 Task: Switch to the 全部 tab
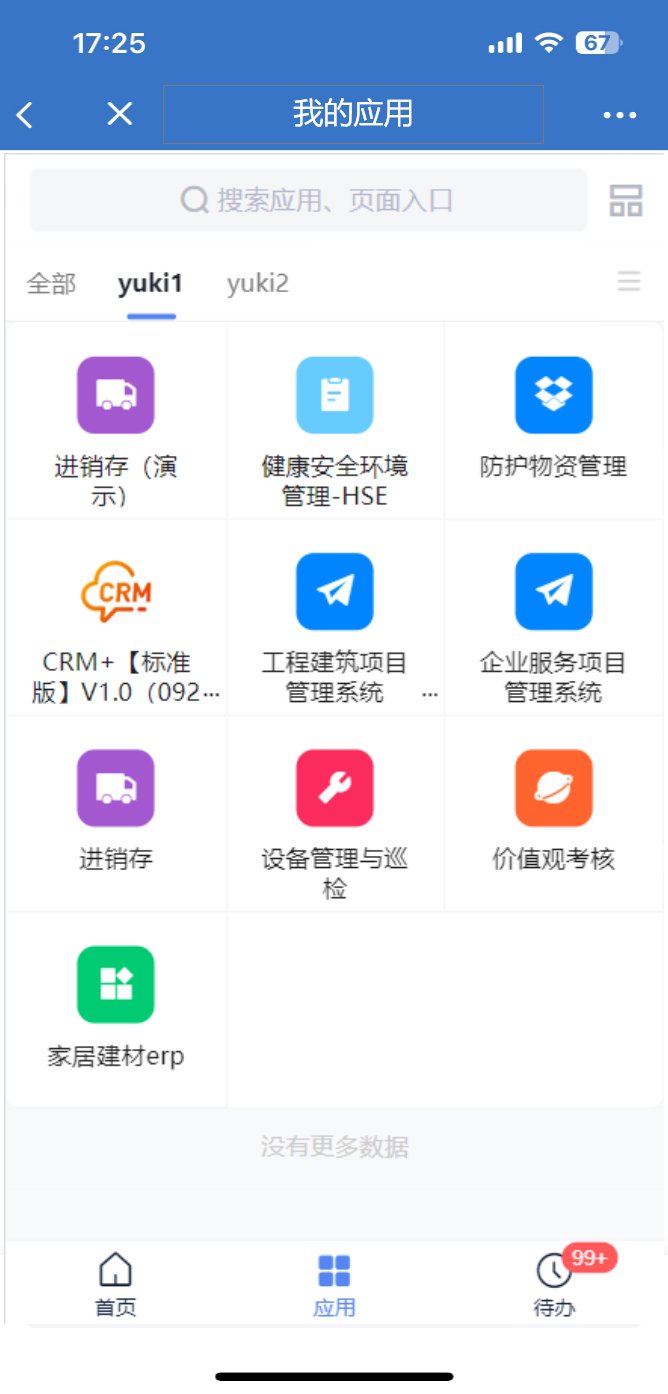(51, 284)
